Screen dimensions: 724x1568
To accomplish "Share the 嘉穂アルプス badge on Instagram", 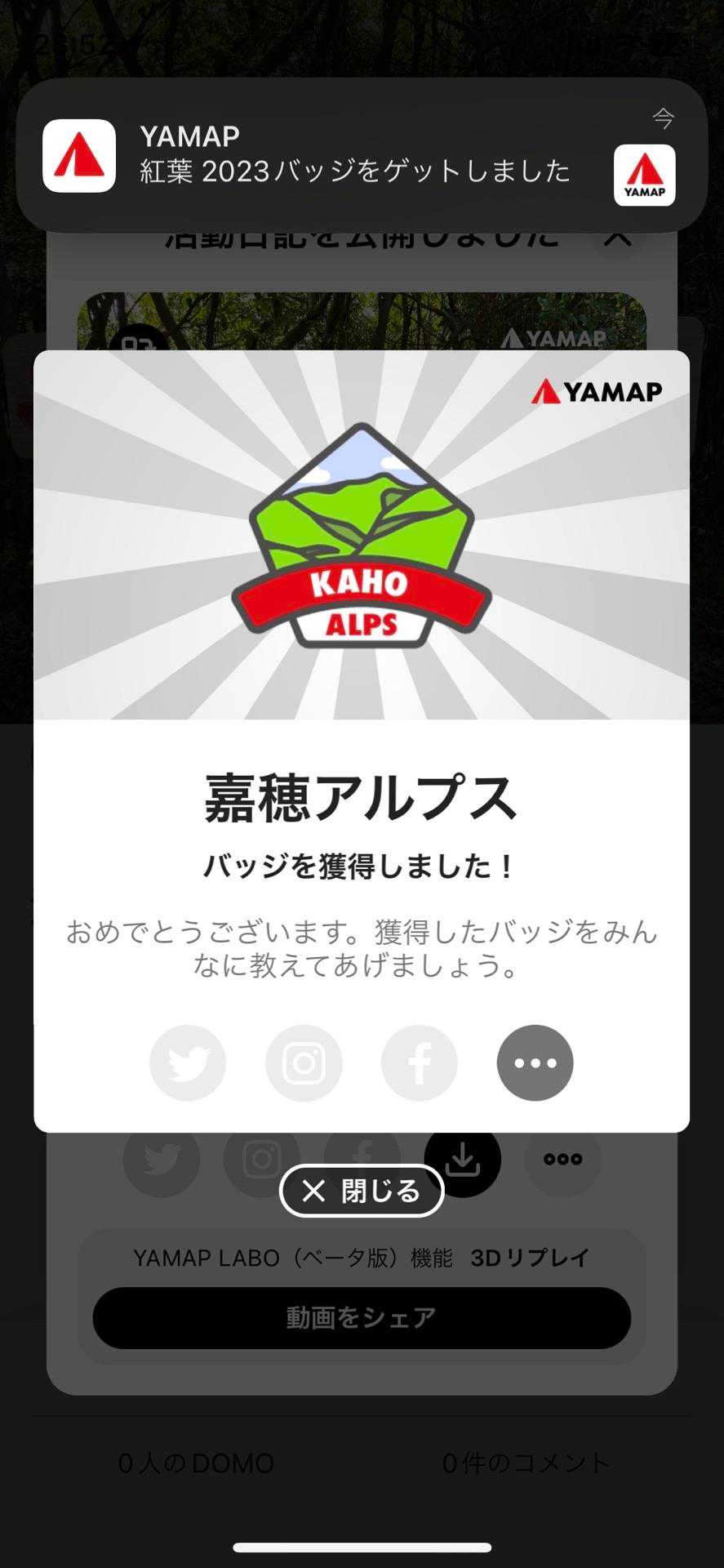I will pos(304,1062).
